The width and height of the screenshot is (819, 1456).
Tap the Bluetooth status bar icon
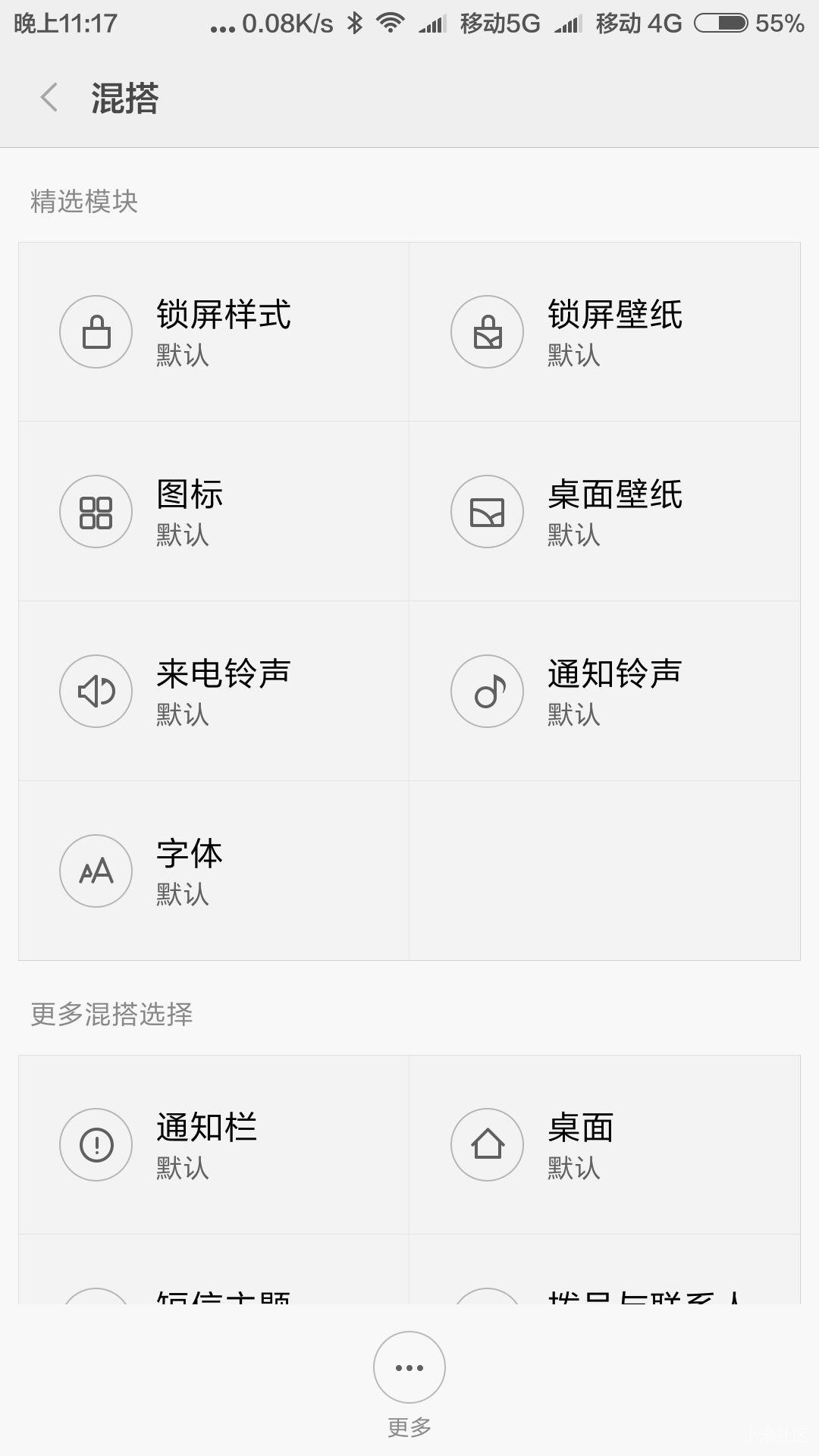tap(355, 23)
